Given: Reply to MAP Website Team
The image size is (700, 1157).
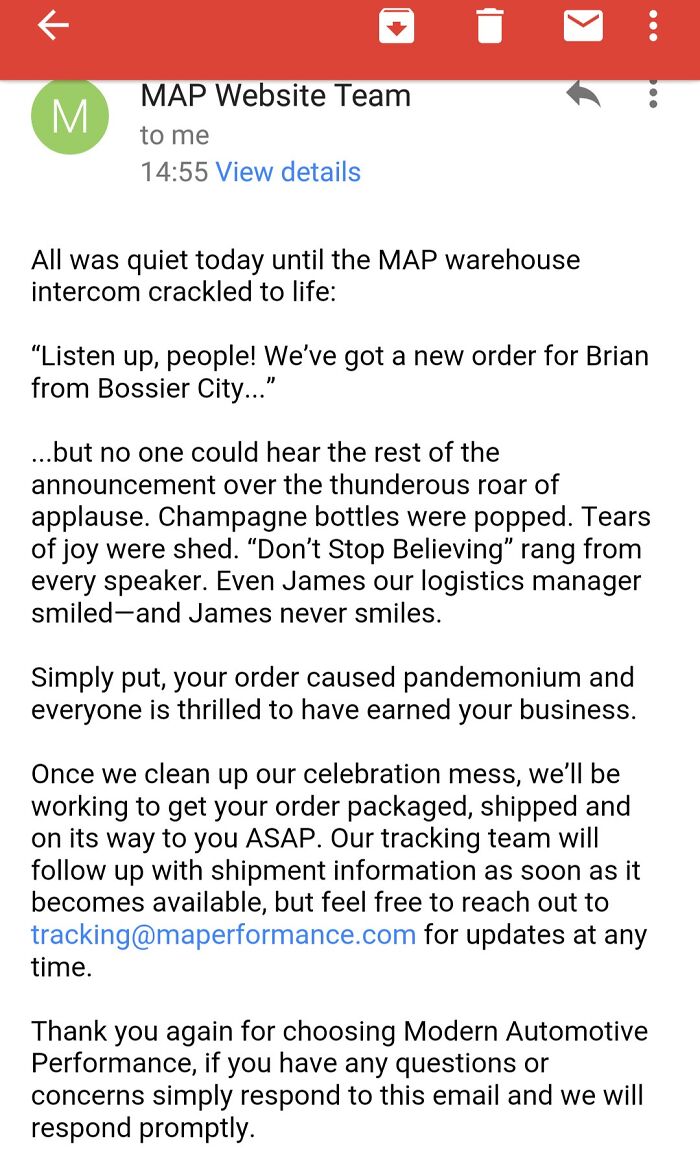Looking at the screenshot, I should [583, 95].
